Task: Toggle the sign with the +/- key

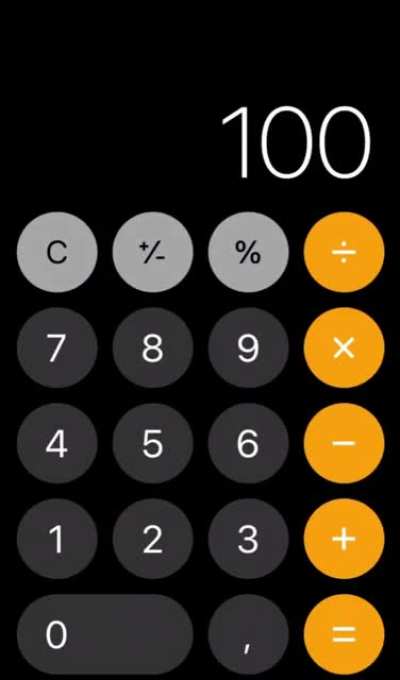Action: tap(153, 252)
